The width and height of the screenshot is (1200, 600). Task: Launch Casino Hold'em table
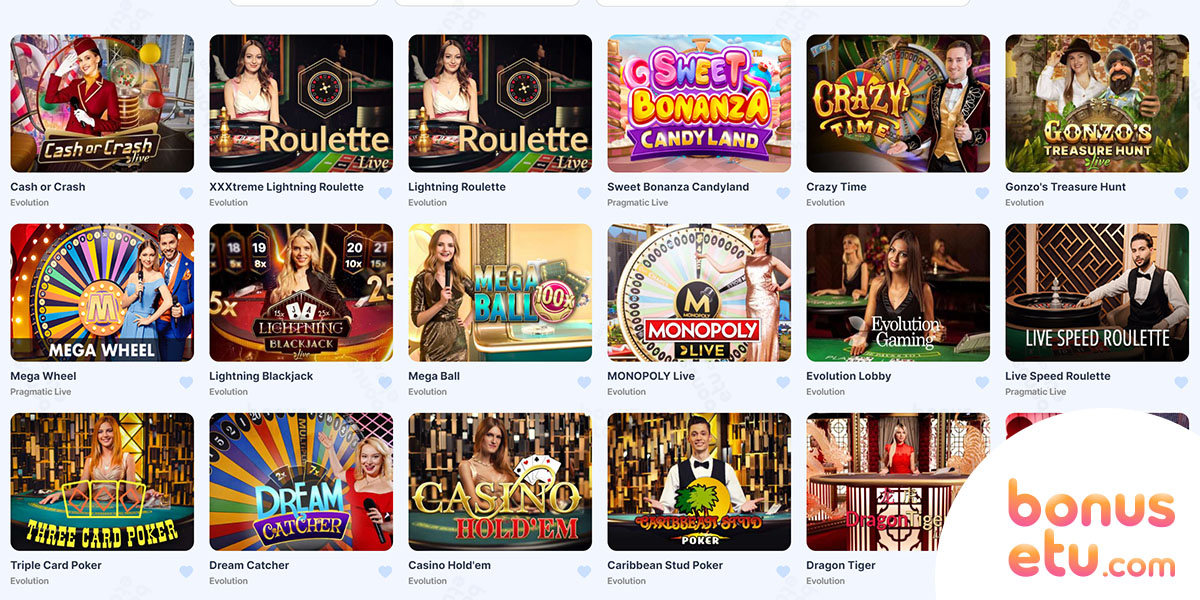click(500, 481)
